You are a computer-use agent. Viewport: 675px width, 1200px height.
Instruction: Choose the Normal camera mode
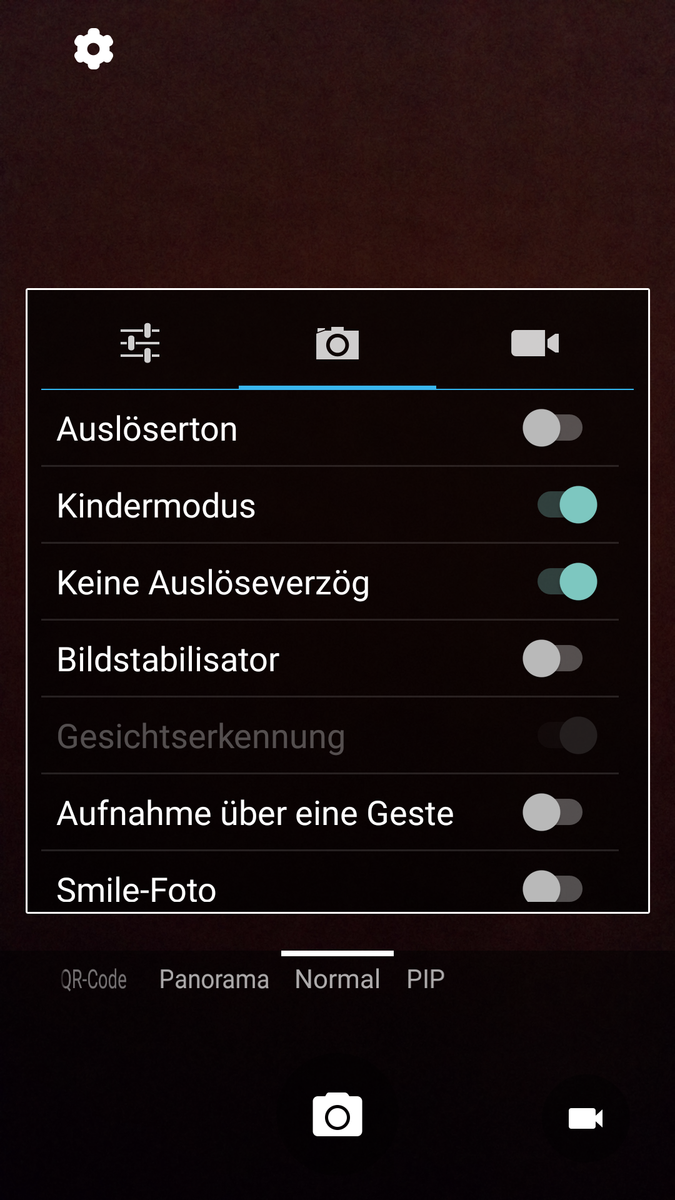pyautogui.click(x=337, y=979)
